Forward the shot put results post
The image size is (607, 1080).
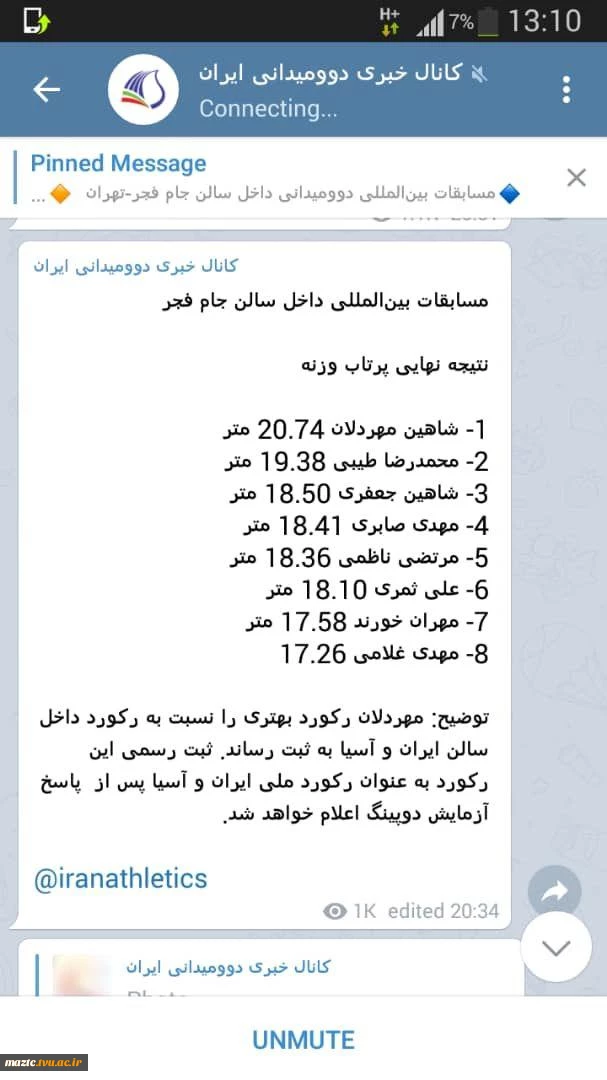554,892
